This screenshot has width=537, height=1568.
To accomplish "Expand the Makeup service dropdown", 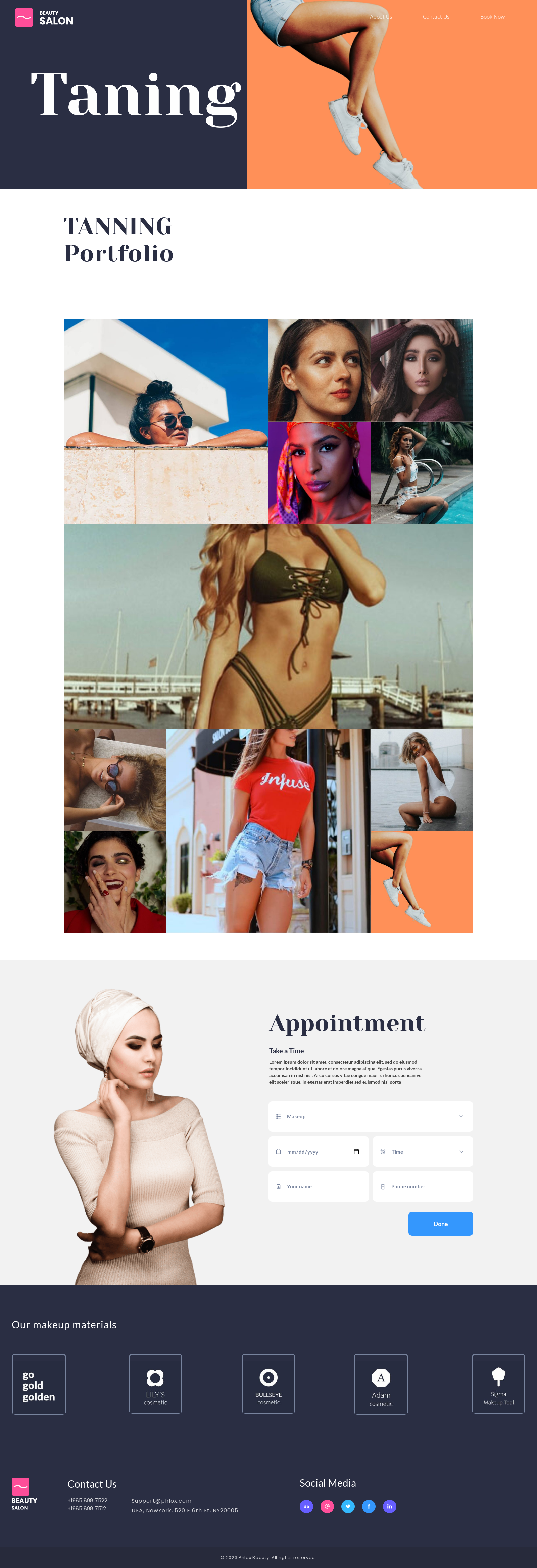I will (x=370, y=1116).
